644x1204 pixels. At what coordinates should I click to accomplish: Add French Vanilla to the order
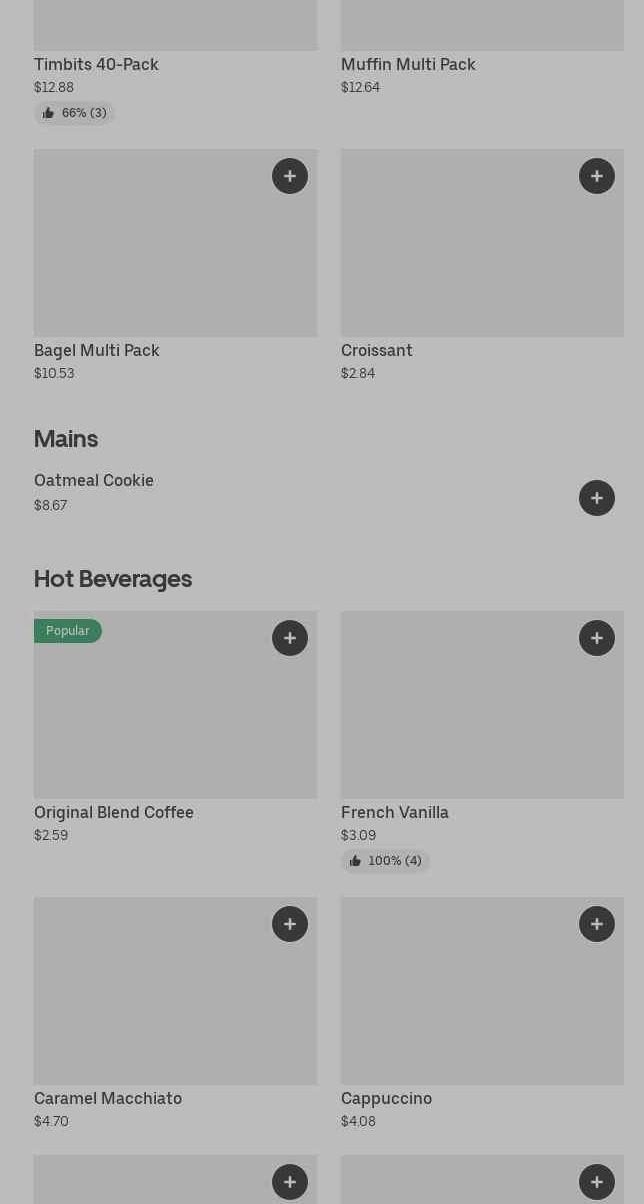tap(597, 638)
